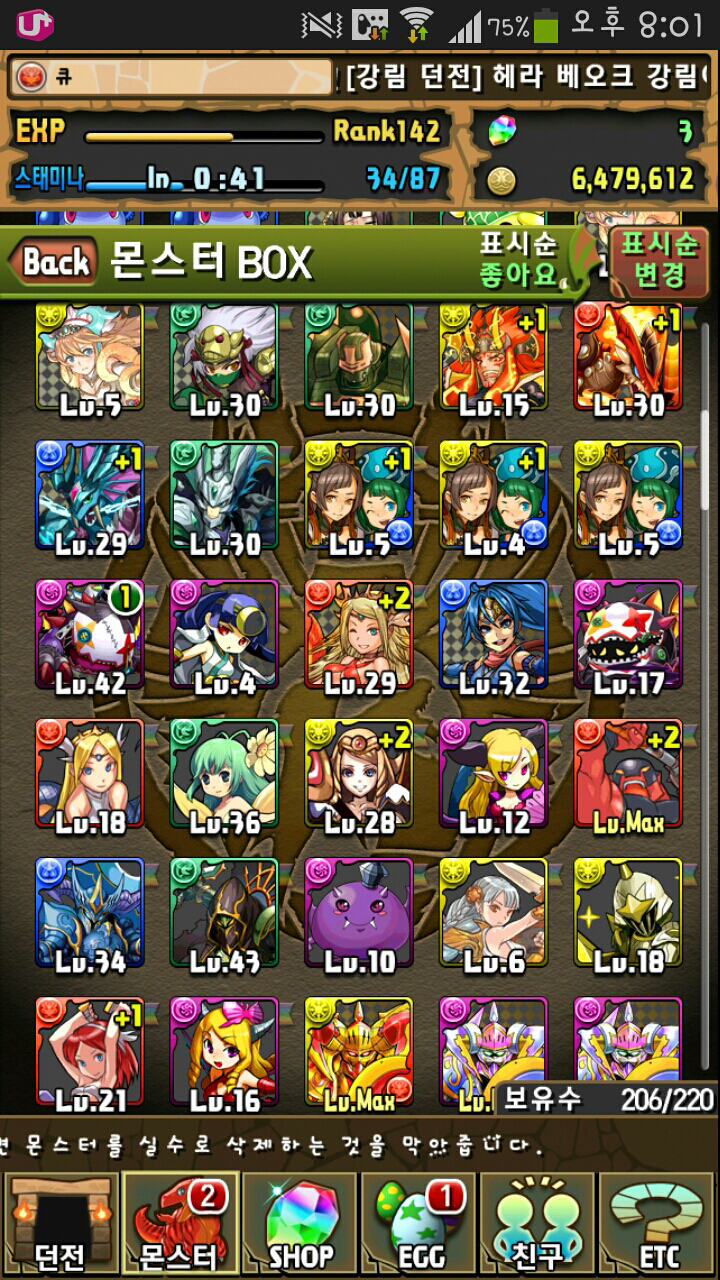Choose the Lv.29 blue dragon monster
Viewport: 720px width, 1280px height.
coord(89,497)
